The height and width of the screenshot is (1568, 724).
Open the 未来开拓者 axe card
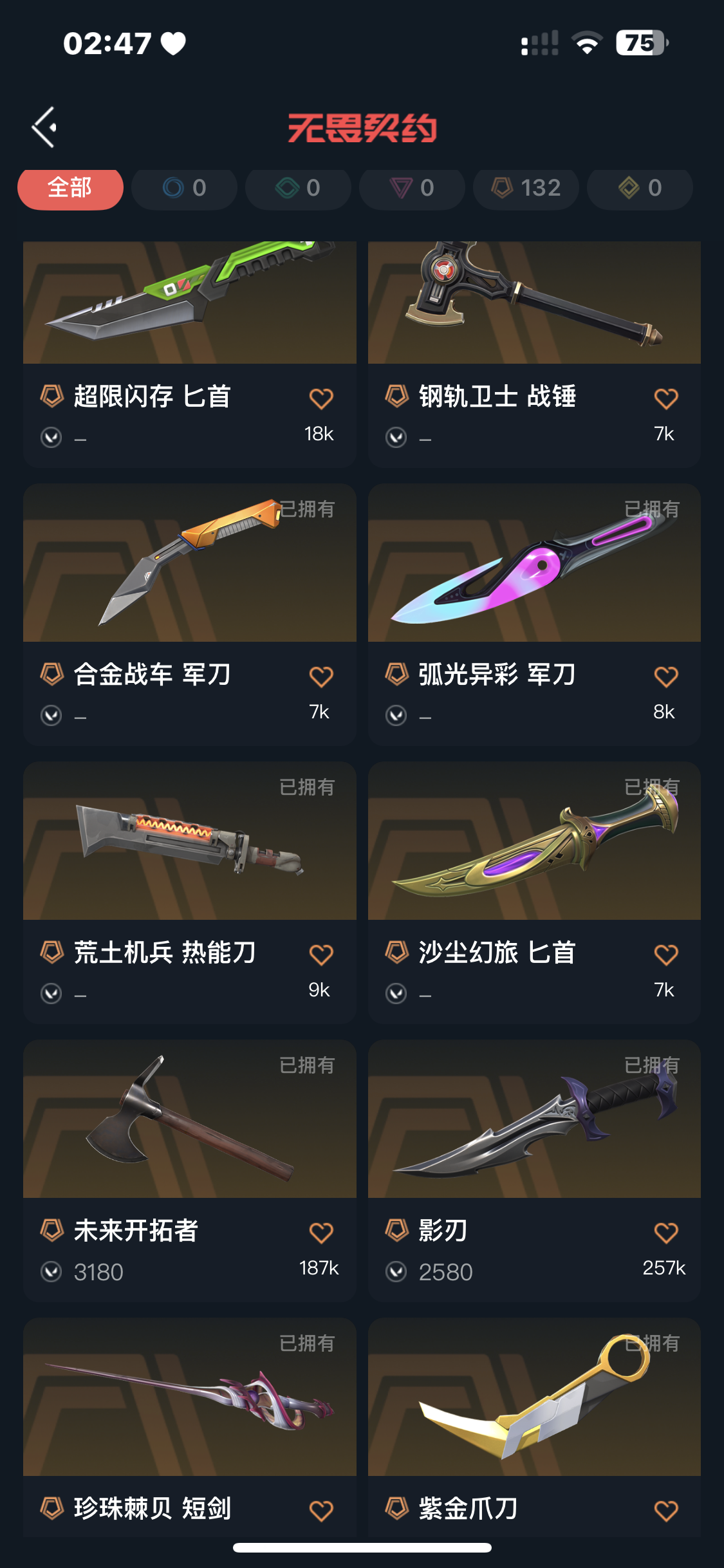190,1171
